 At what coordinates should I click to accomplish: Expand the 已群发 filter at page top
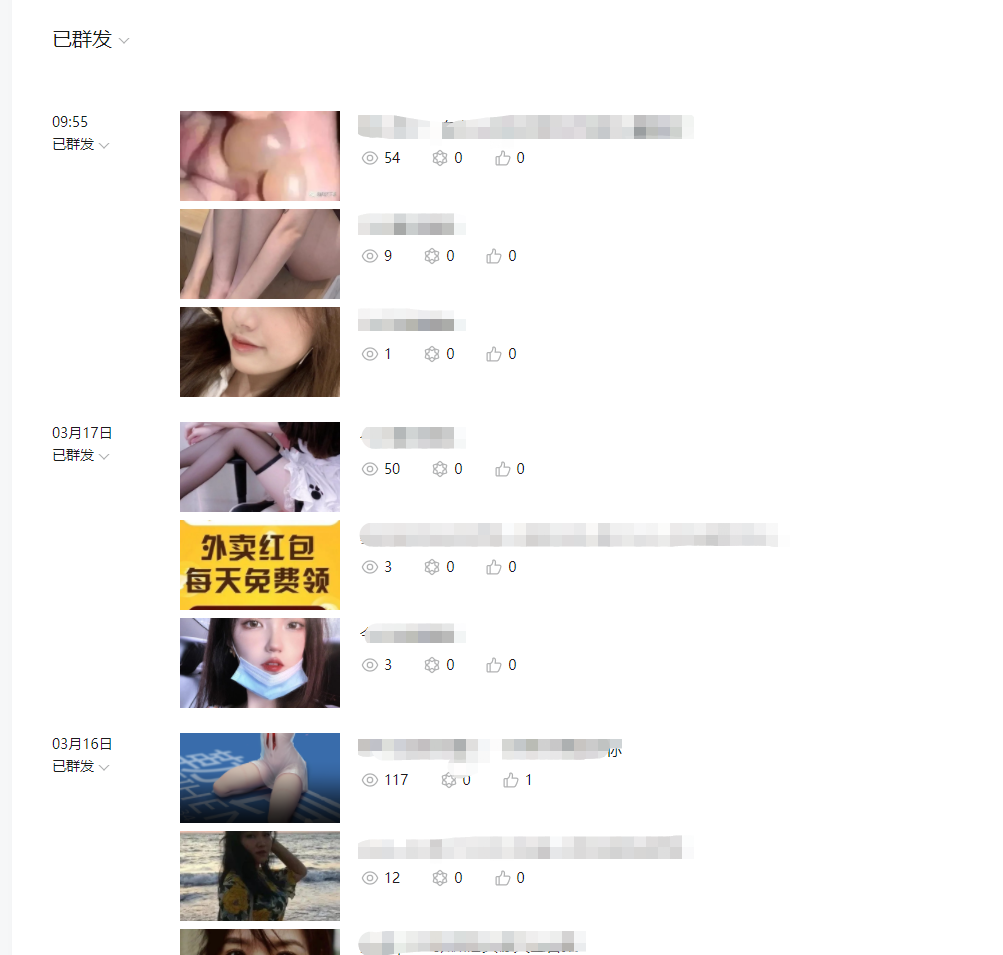click(x=91, y=40)
